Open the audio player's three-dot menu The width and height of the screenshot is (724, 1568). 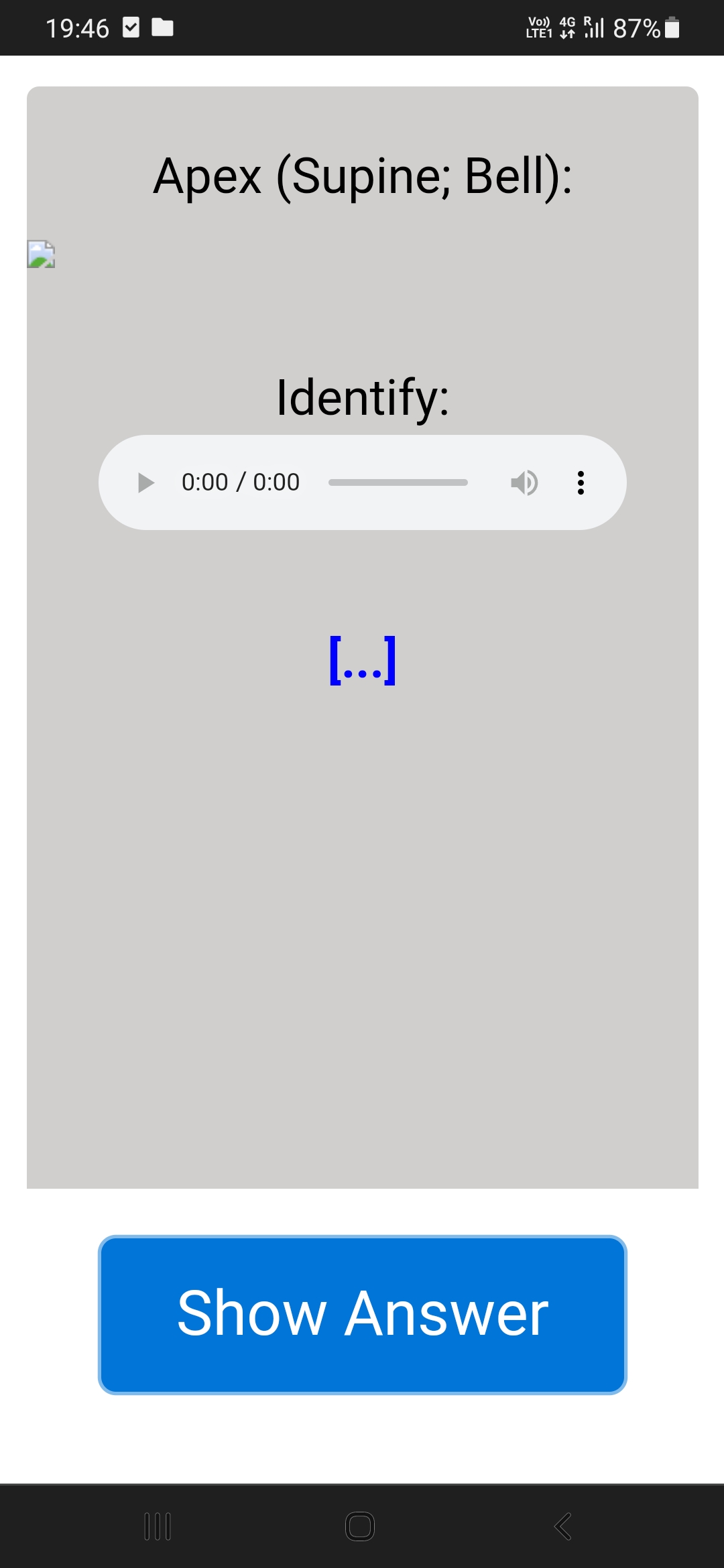pos(581,482)
